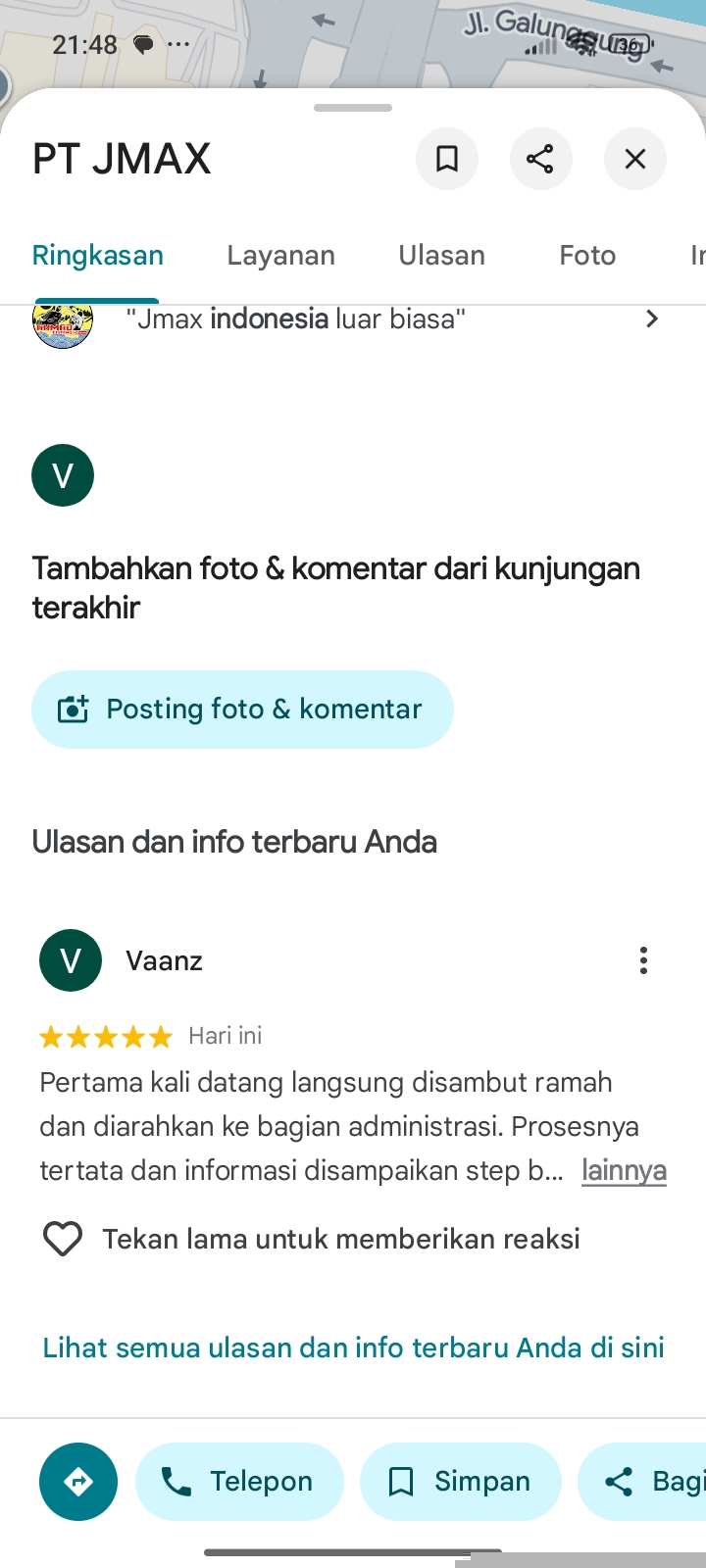The height and width of the screenshot is (1568, 706).
Task: Open Vaanz's profile avatar in the review
Action: point(71,960)
